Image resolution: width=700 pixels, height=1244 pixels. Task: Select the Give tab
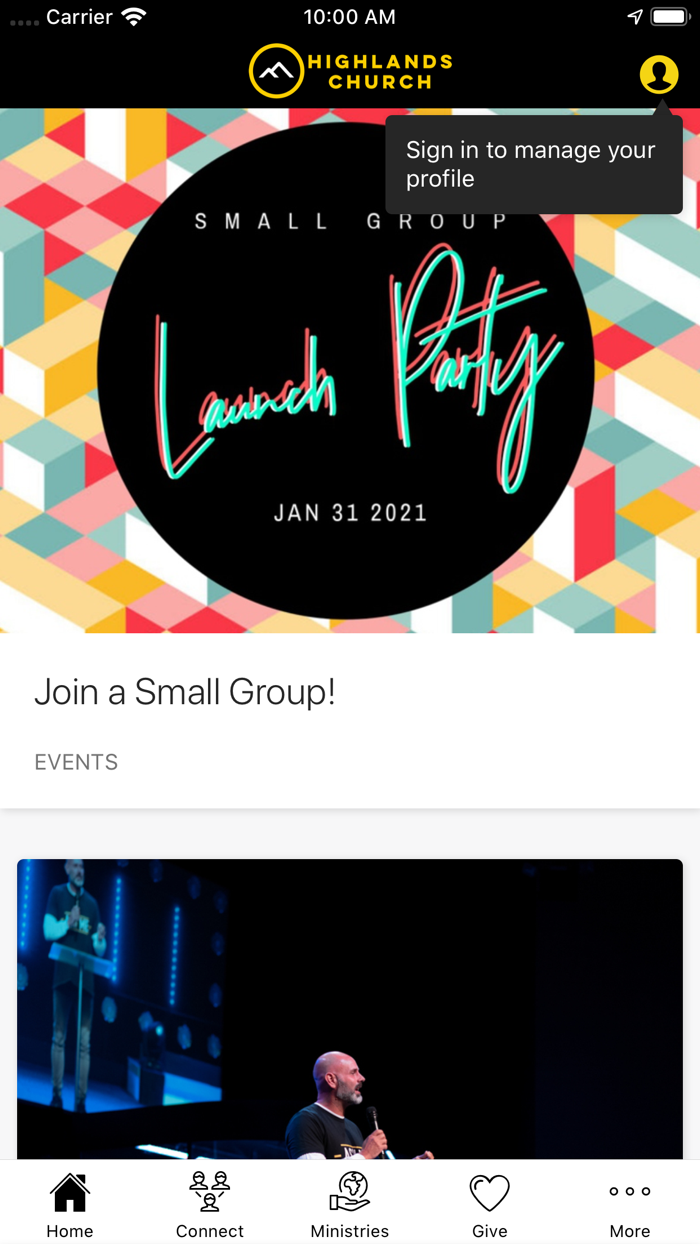pyautogui.click(x=490, y=1204)
